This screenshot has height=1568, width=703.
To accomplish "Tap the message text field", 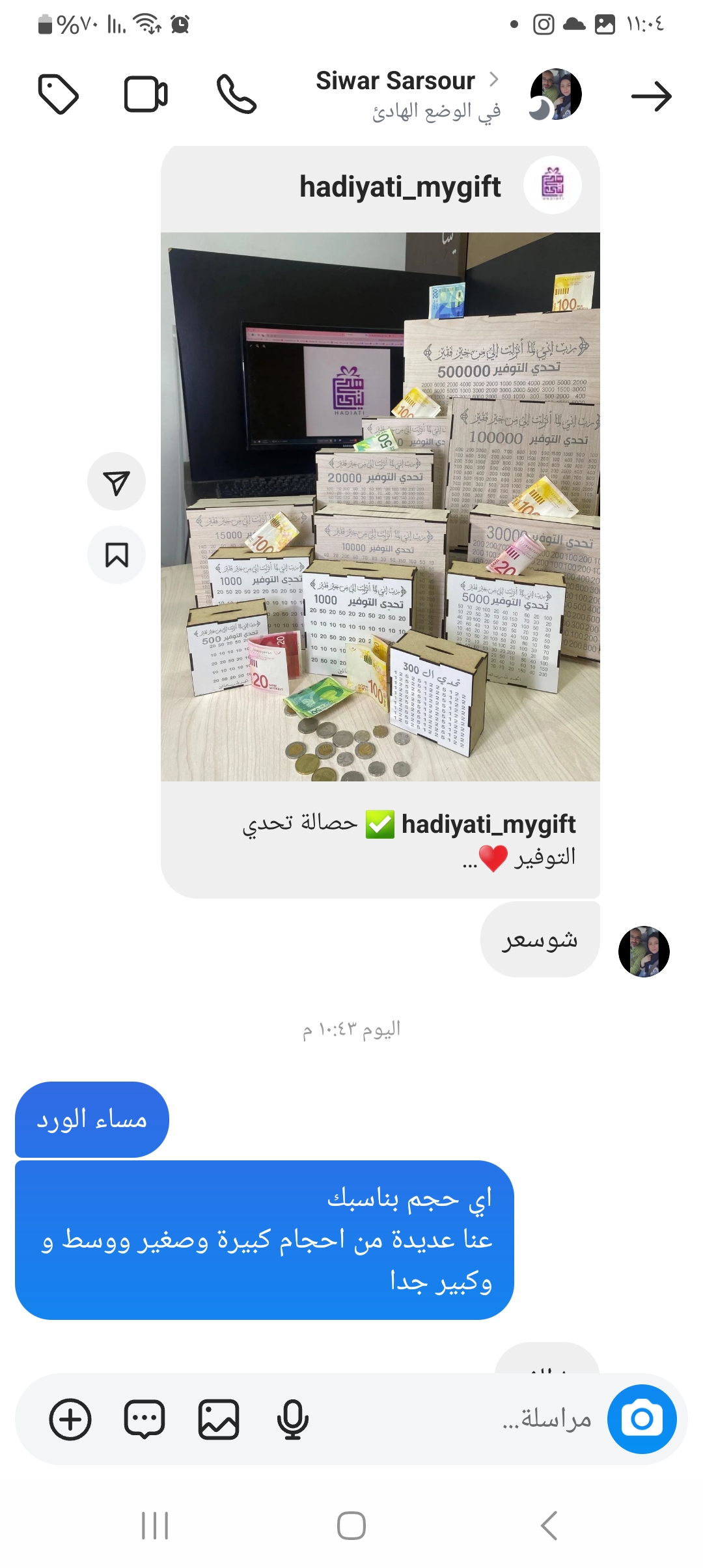I will (456, 1419).
